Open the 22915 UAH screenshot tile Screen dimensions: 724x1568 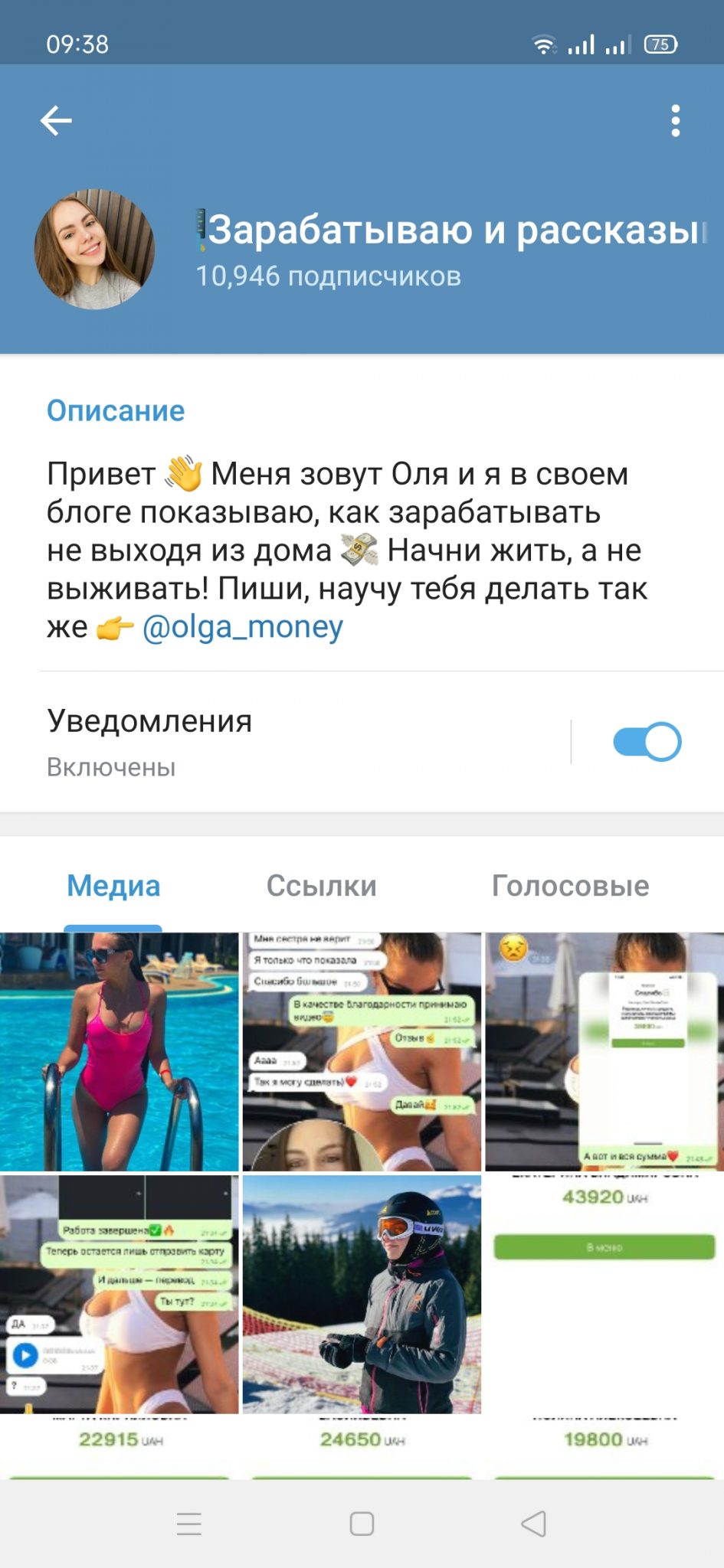click(x=120, y=1447)
